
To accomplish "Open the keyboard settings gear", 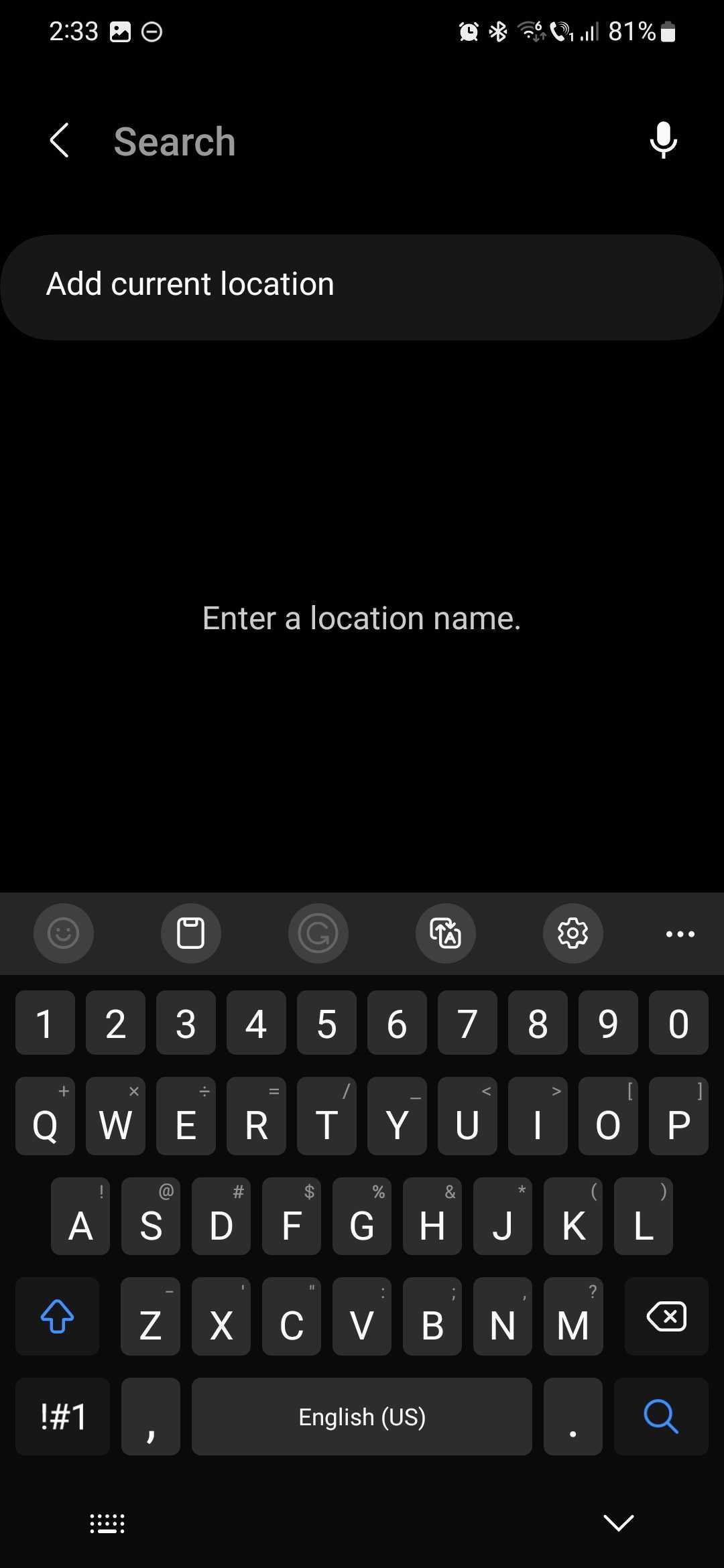I will 572,933.
